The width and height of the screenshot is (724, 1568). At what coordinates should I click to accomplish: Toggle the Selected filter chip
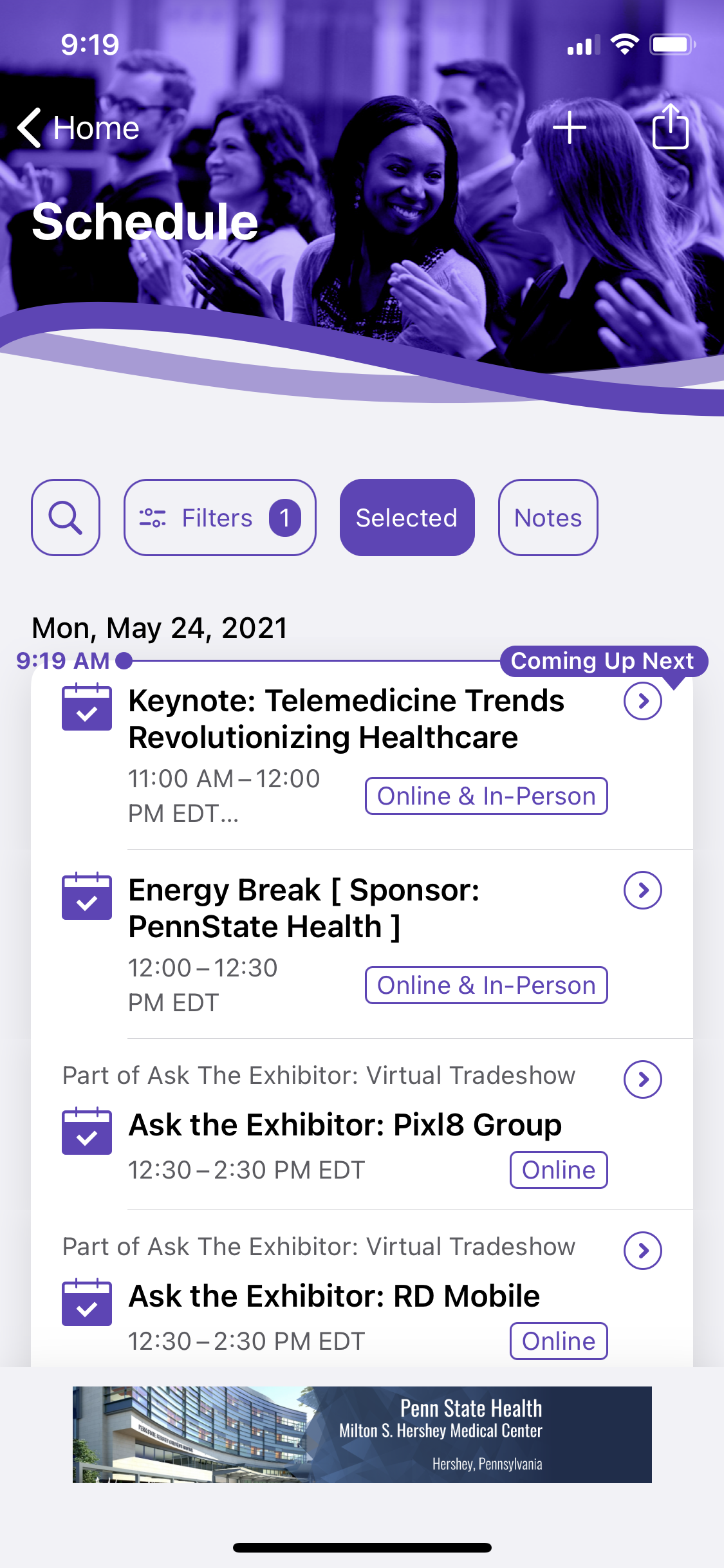(407, 518)
